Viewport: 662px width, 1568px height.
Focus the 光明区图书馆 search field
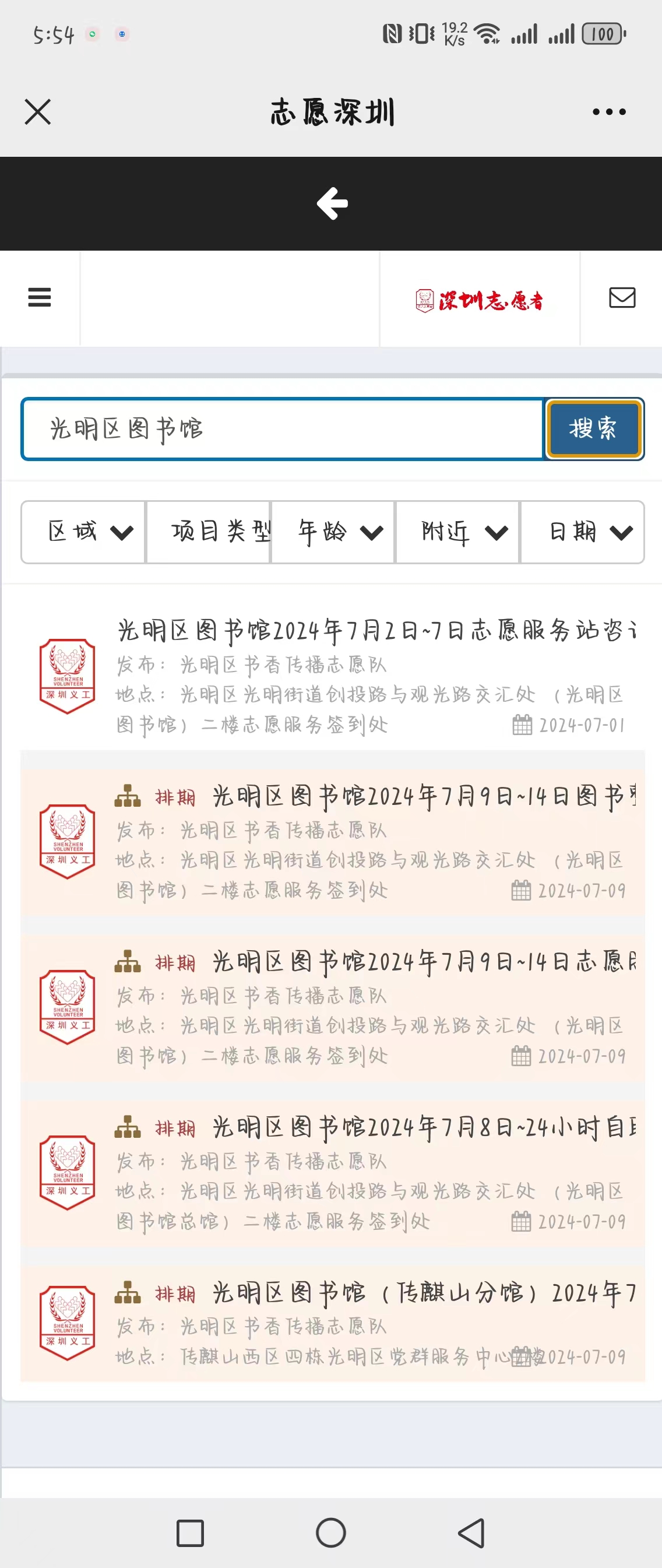pyautogui.click(x=281, y=429)
